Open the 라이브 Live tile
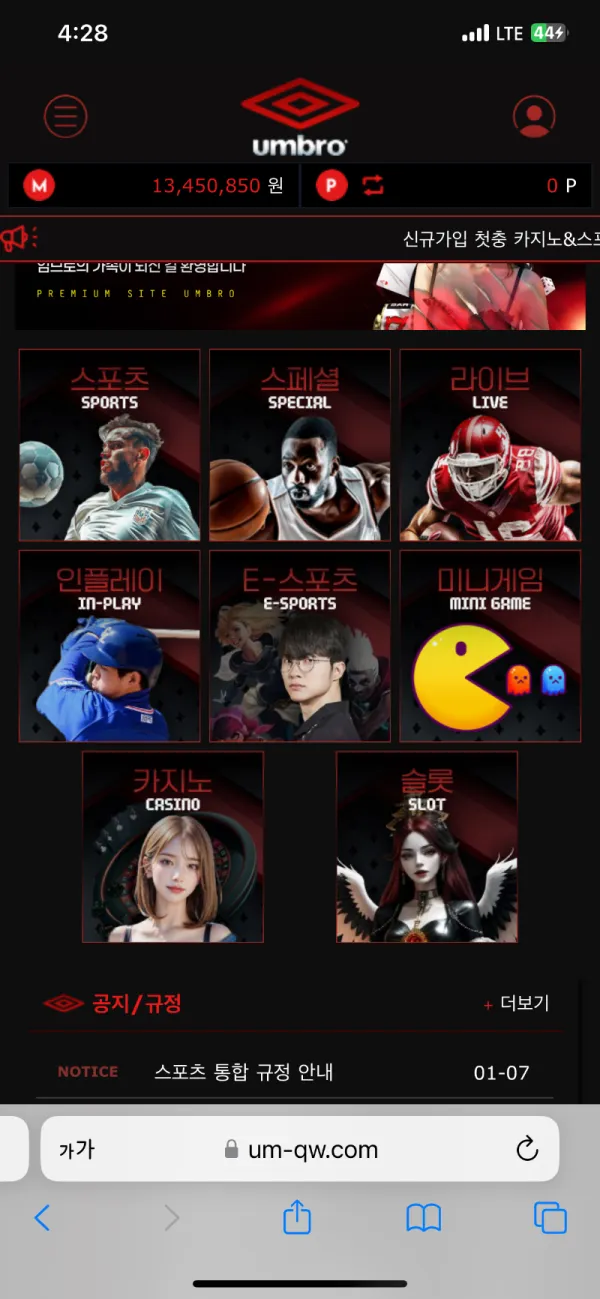The width and height of the screenshot is (600, 1299). pyautogui.click(x=490, y=445)
